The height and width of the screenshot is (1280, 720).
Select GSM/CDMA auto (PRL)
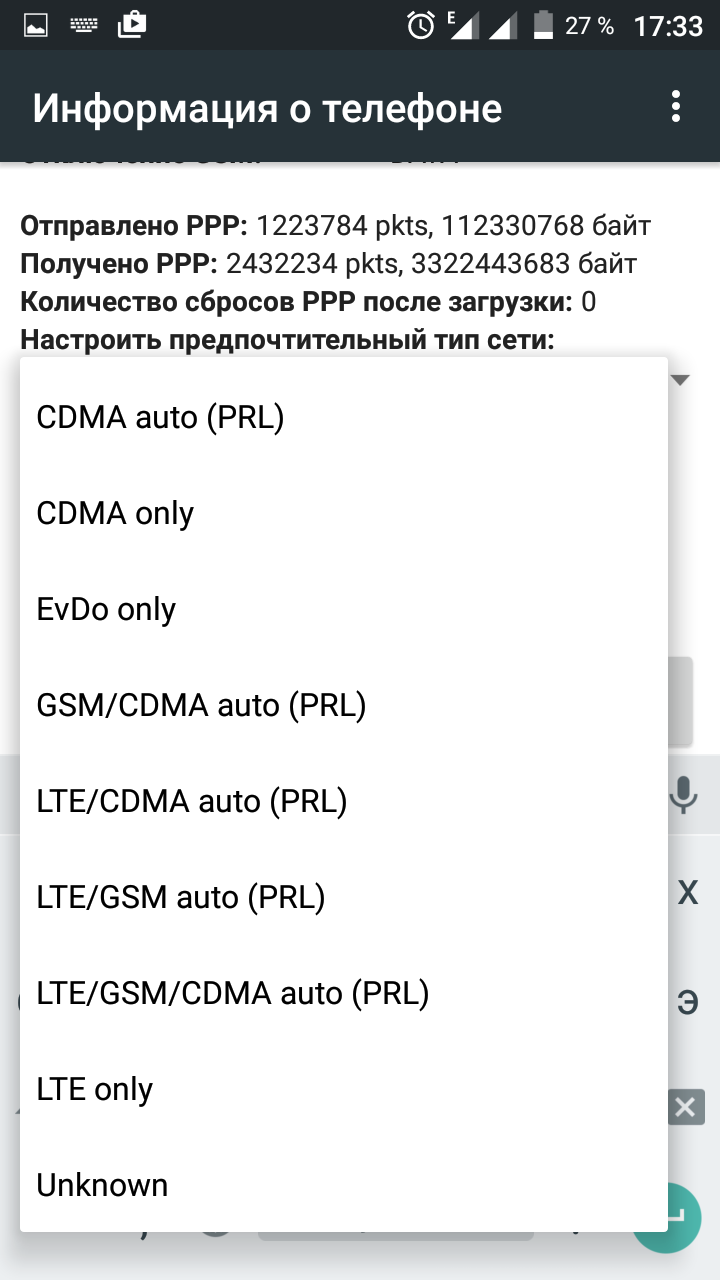coord(344,705)
